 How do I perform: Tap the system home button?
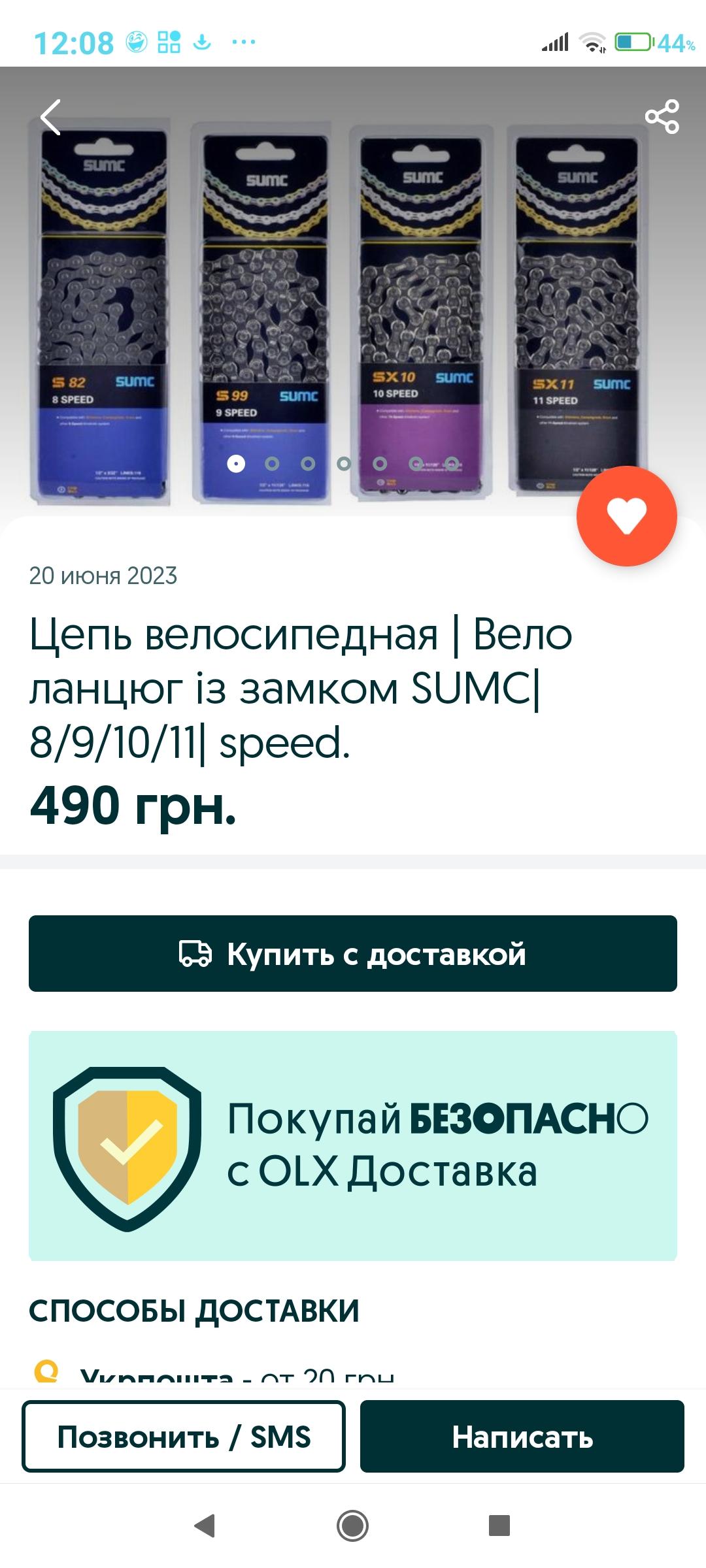tap(353, 1526)
